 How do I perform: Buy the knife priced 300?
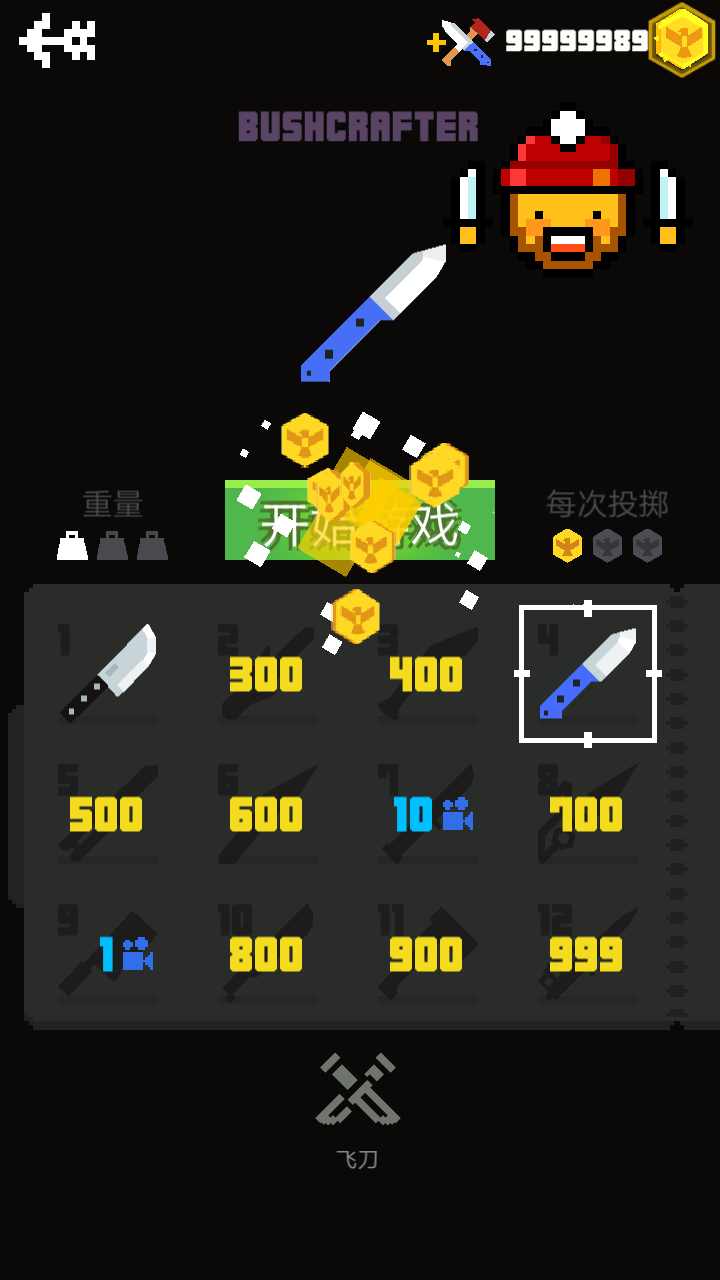(266, 674)
